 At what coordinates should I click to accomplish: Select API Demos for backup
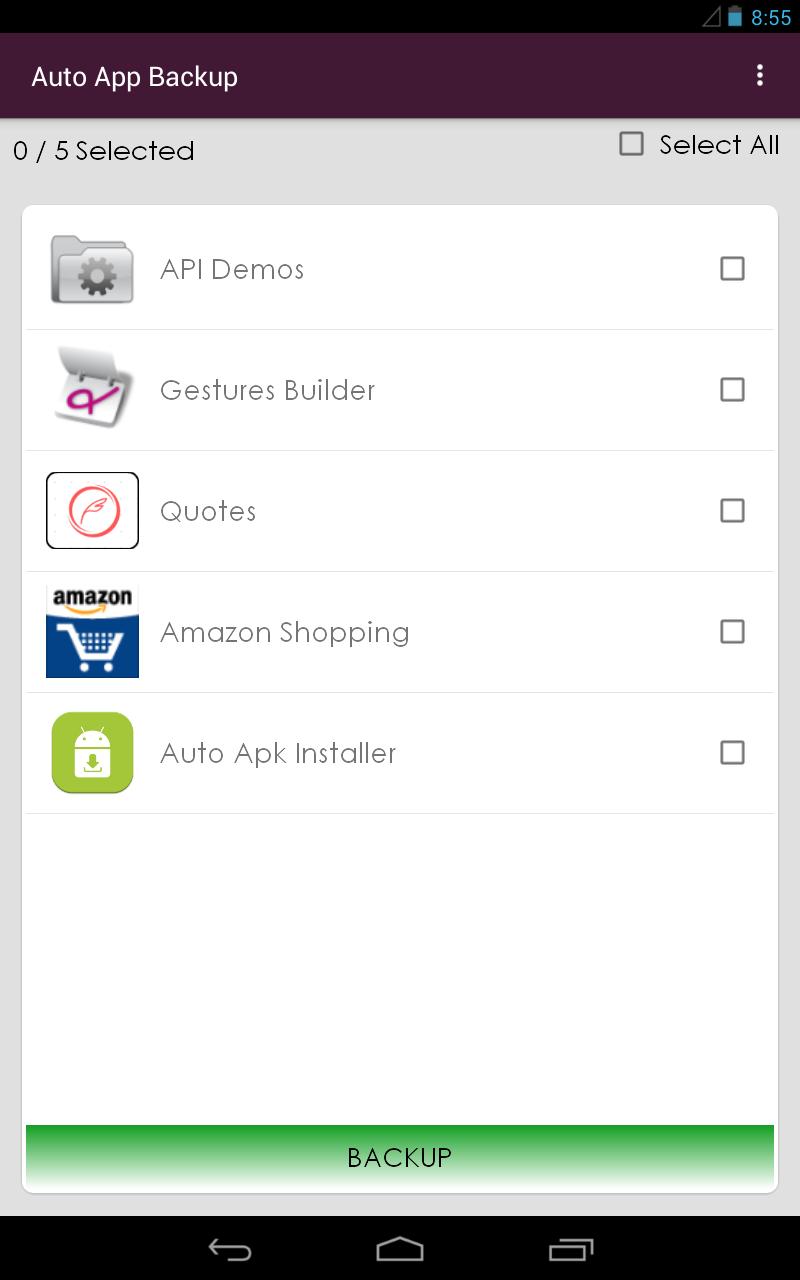click(732, 269)
